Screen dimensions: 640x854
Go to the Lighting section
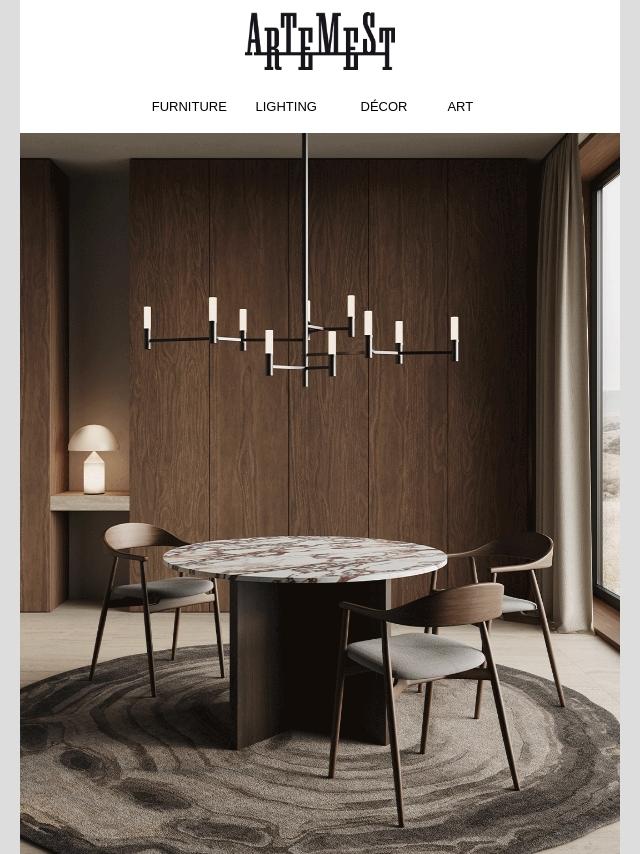(x=286, y=106)
